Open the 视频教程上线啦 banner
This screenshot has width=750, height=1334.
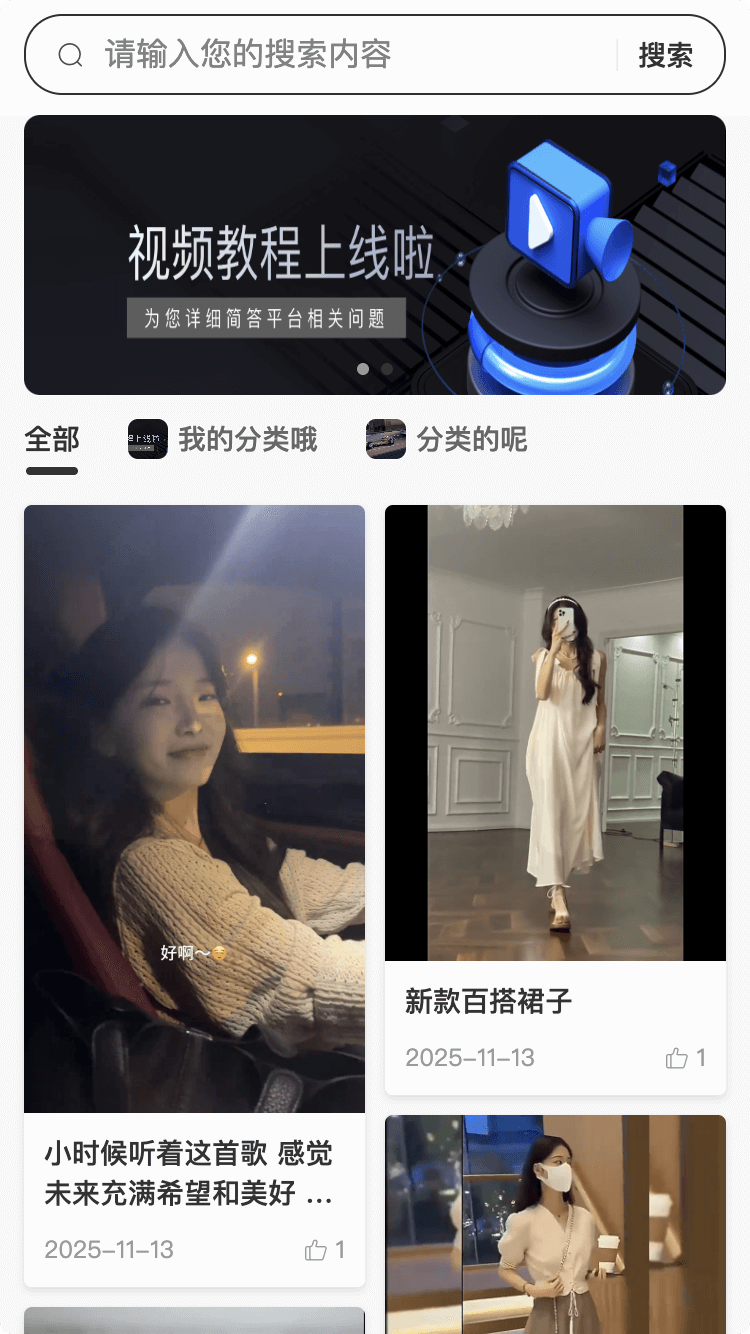[375, 255]
